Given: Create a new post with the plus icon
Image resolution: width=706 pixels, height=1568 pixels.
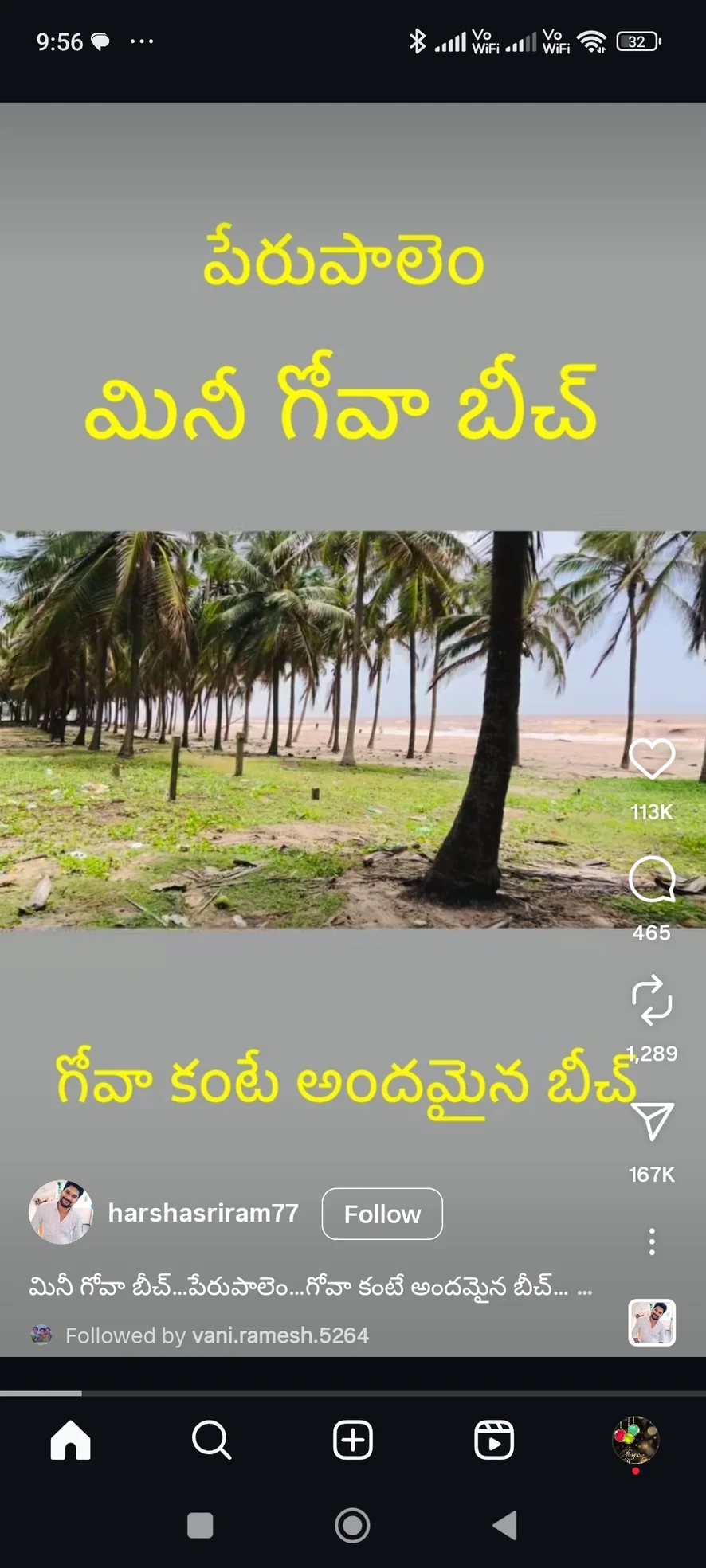Looking at the screenshot, I should 352,1440.
